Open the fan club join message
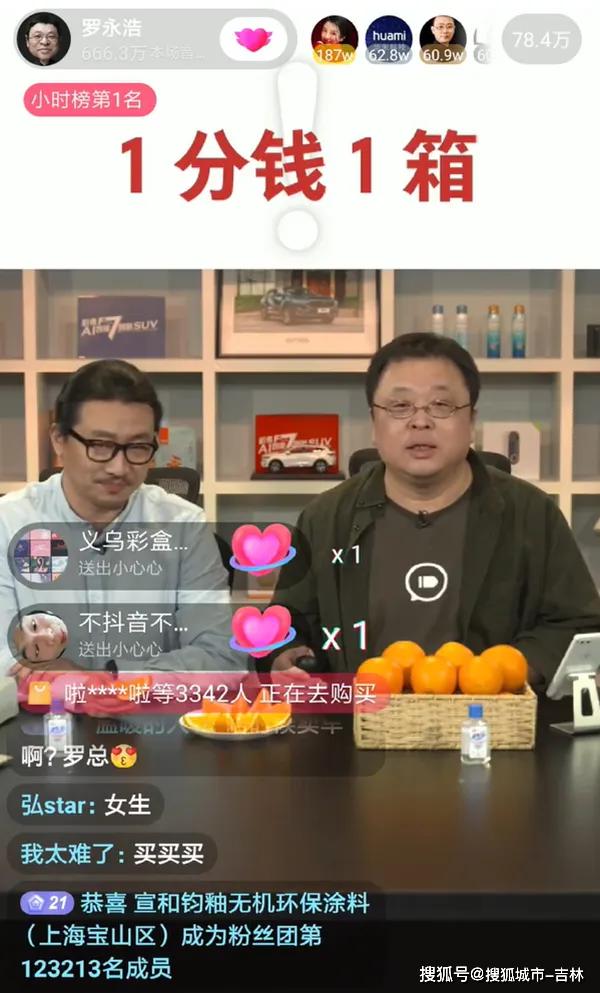The width and height of the screenshot is (600, 993). (x=195, y=935)
